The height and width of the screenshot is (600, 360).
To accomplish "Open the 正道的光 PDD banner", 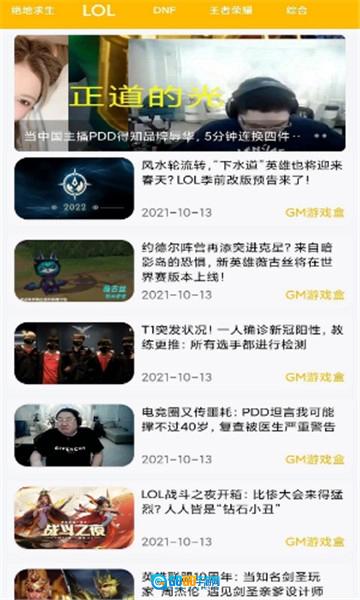I will click(x=180, y=93).
